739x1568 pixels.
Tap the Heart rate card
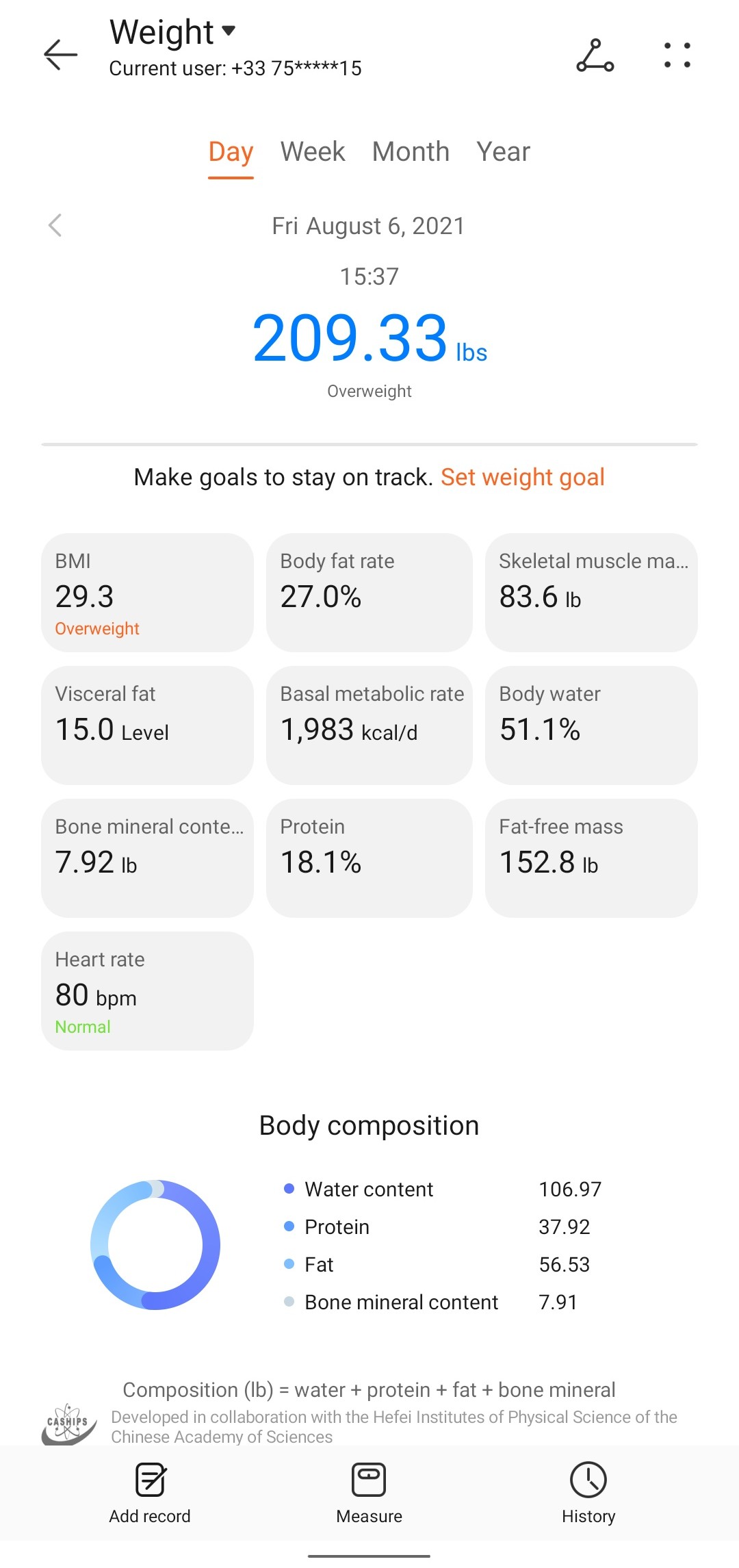148,991
